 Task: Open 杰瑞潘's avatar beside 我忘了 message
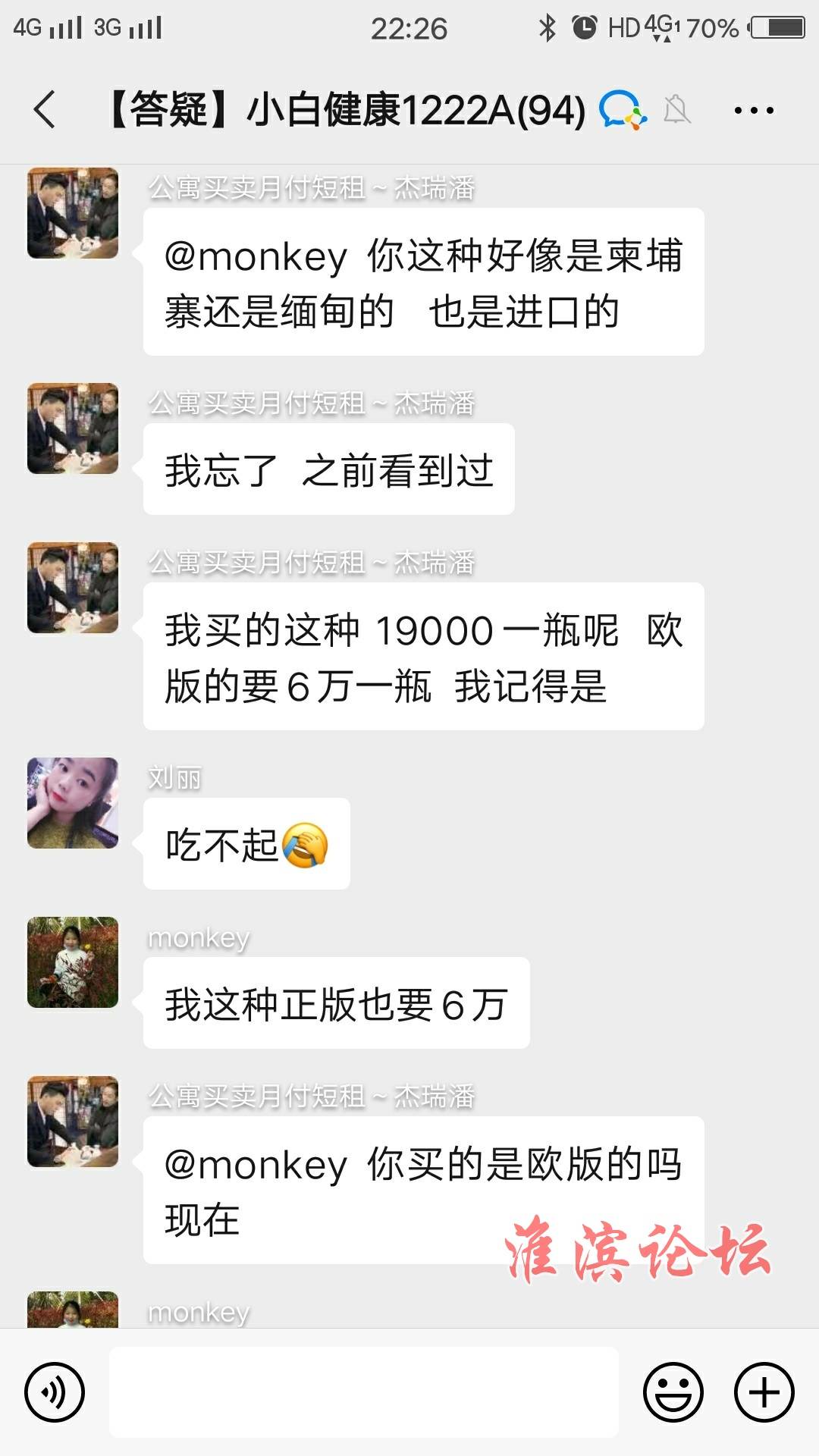73,428
